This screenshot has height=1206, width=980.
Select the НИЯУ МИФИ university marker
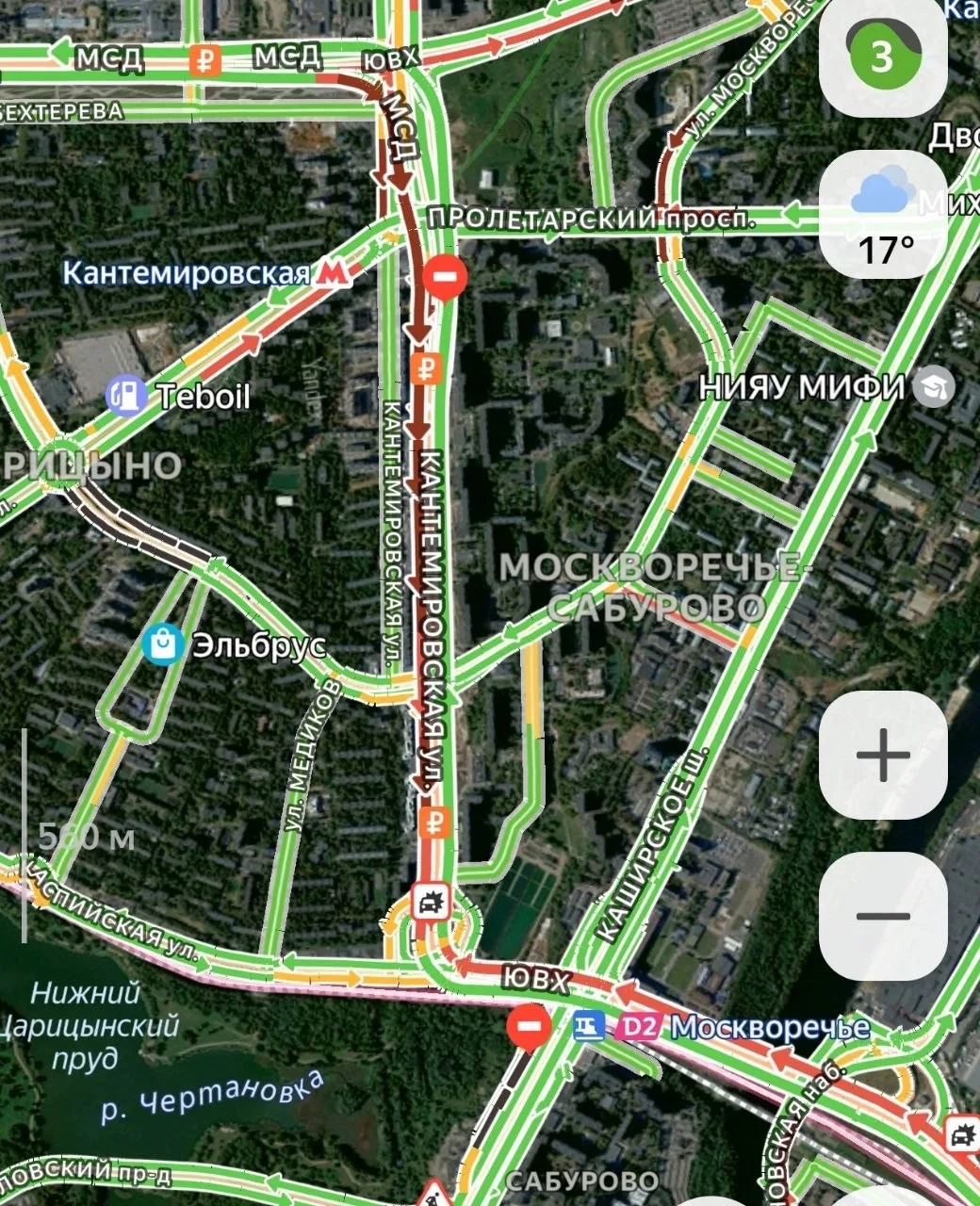tap(937, 387)
